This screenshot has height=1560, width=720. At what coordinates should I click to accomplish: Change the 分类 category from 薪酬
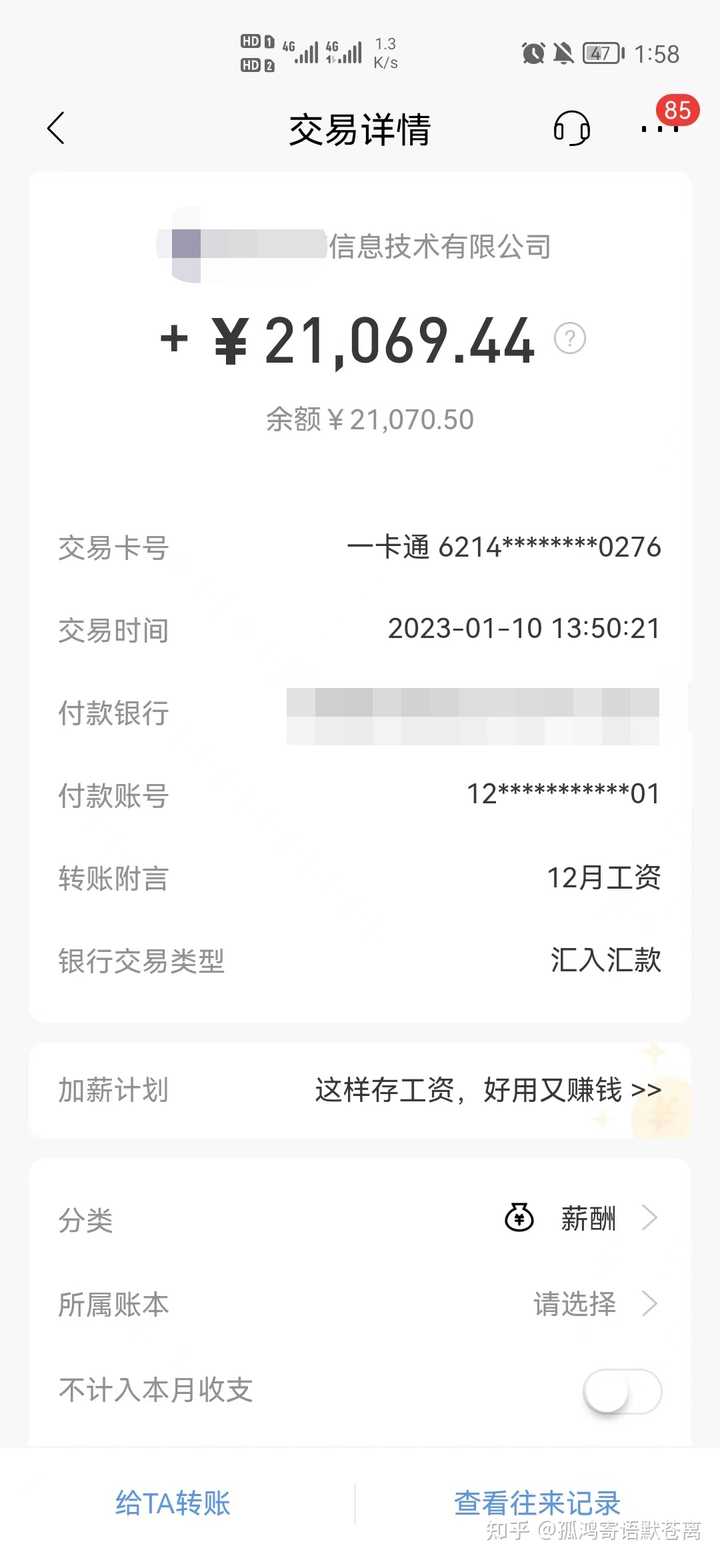(x=582, y=1219)
